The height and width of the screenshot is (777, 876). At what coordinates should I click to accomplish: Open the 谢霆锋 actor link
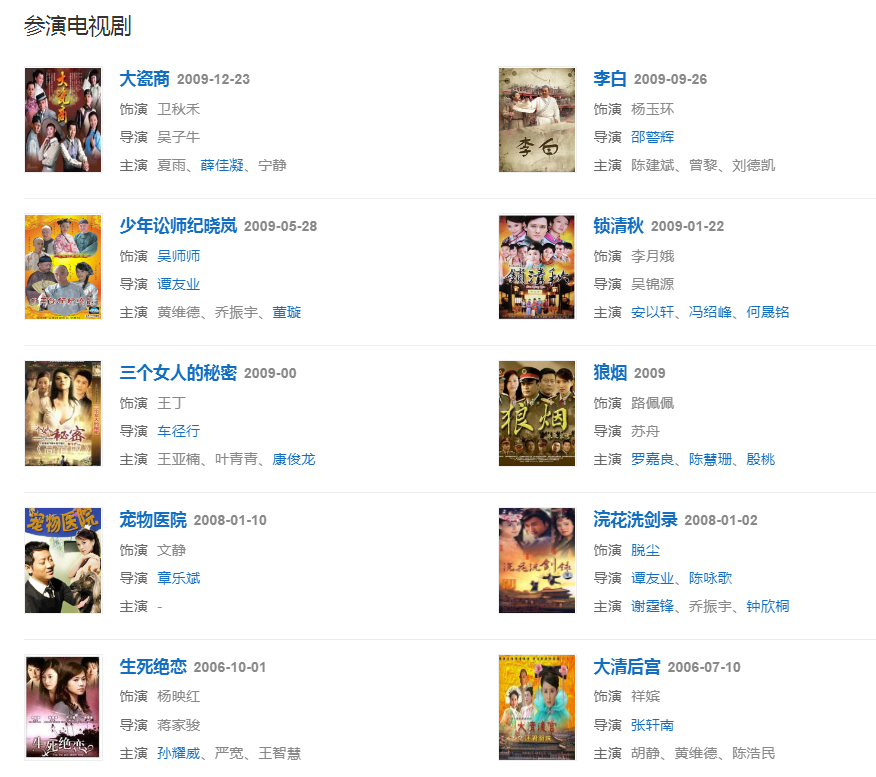click(652, 606)
